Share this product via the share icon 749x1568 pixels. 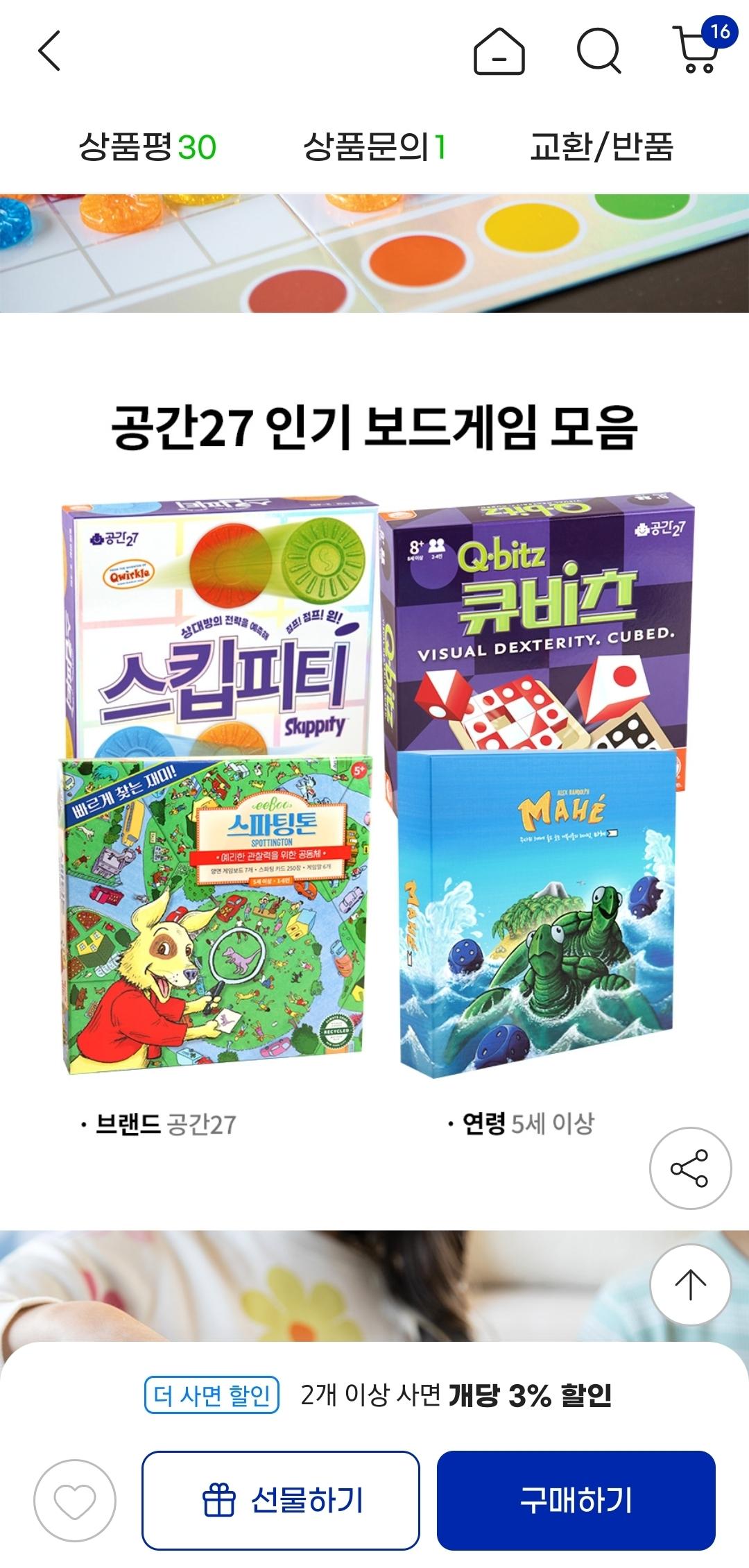(690, 1169)
